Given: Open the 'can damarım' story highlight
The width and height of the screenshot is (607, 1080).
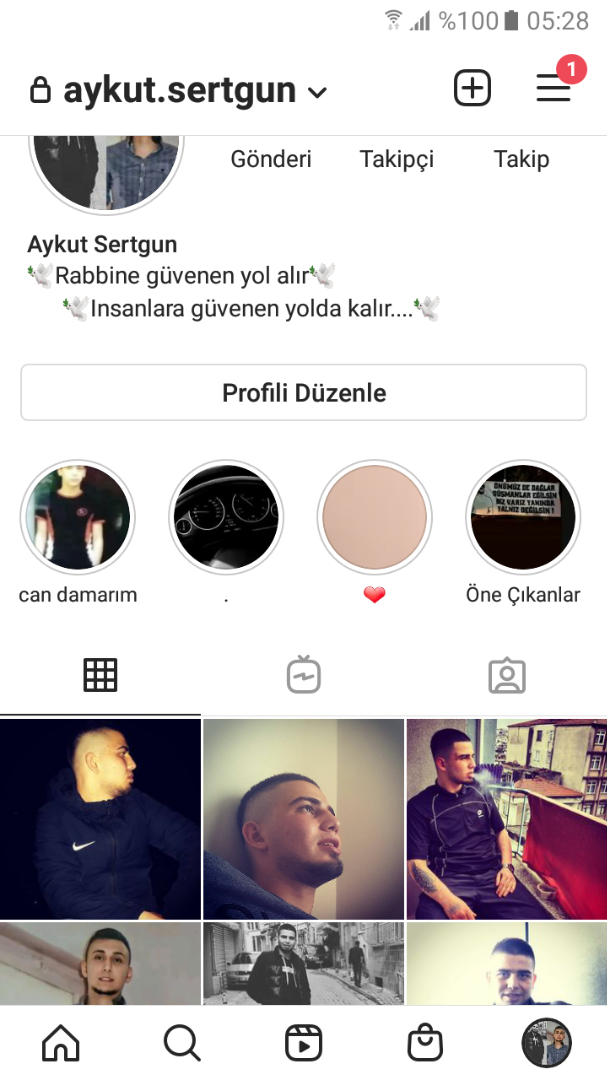Looking at the screenshot, I should tap(78, 517).
